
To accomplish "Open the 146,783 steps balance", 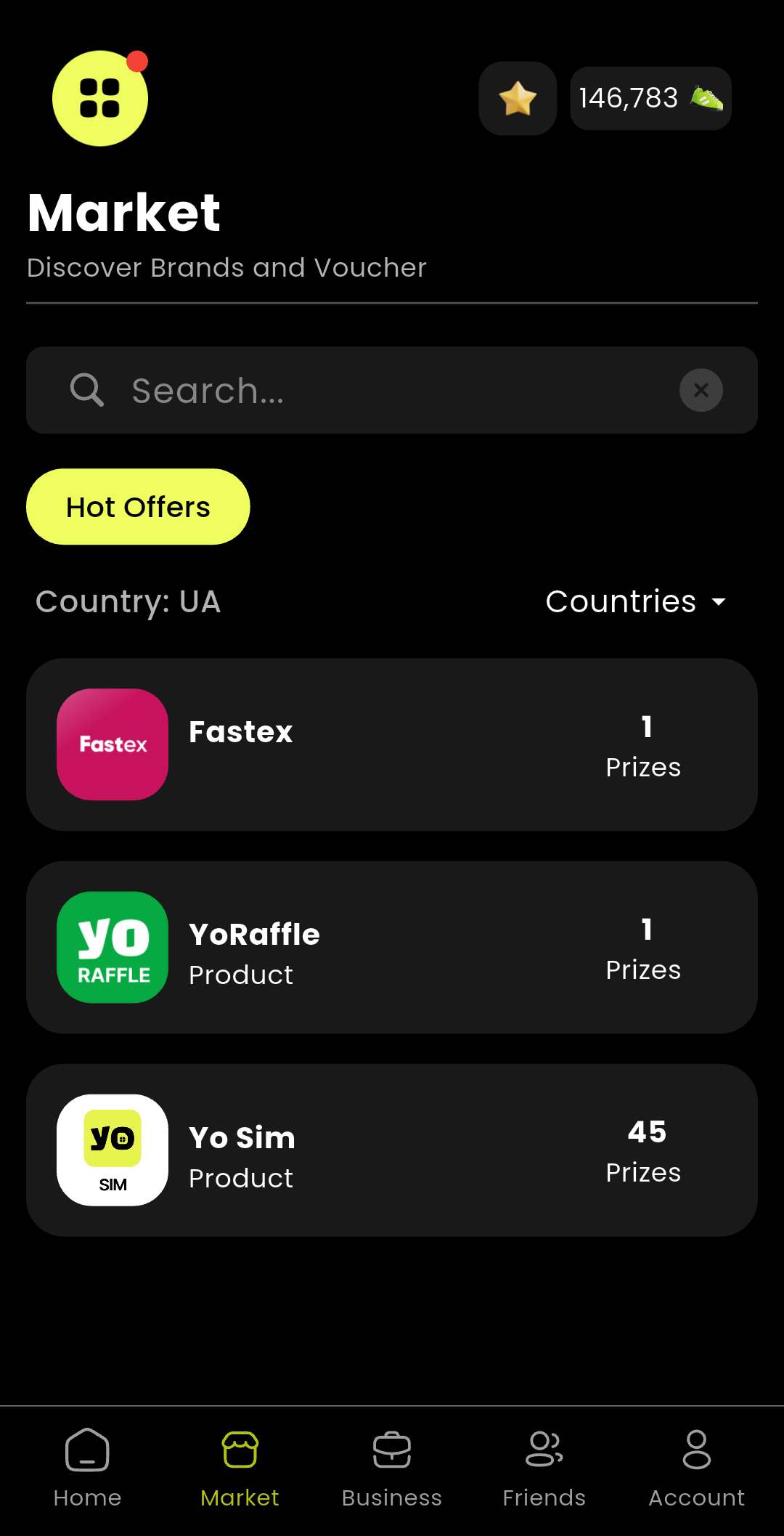I will point(650,99).
